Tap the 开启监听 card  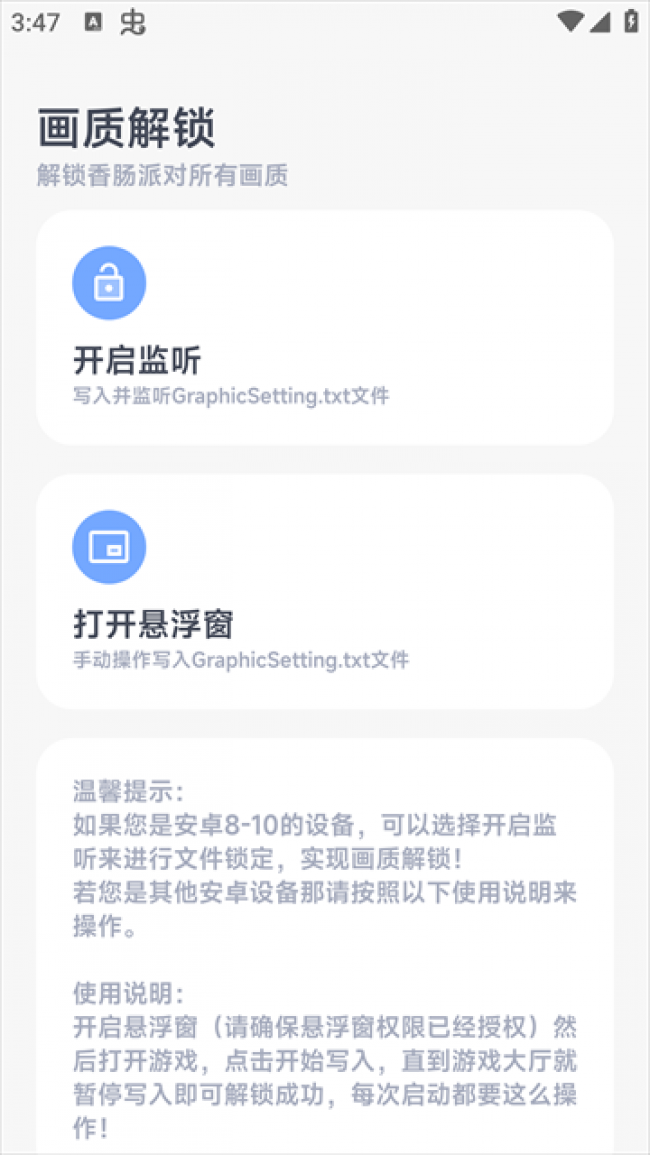[324, 328]
